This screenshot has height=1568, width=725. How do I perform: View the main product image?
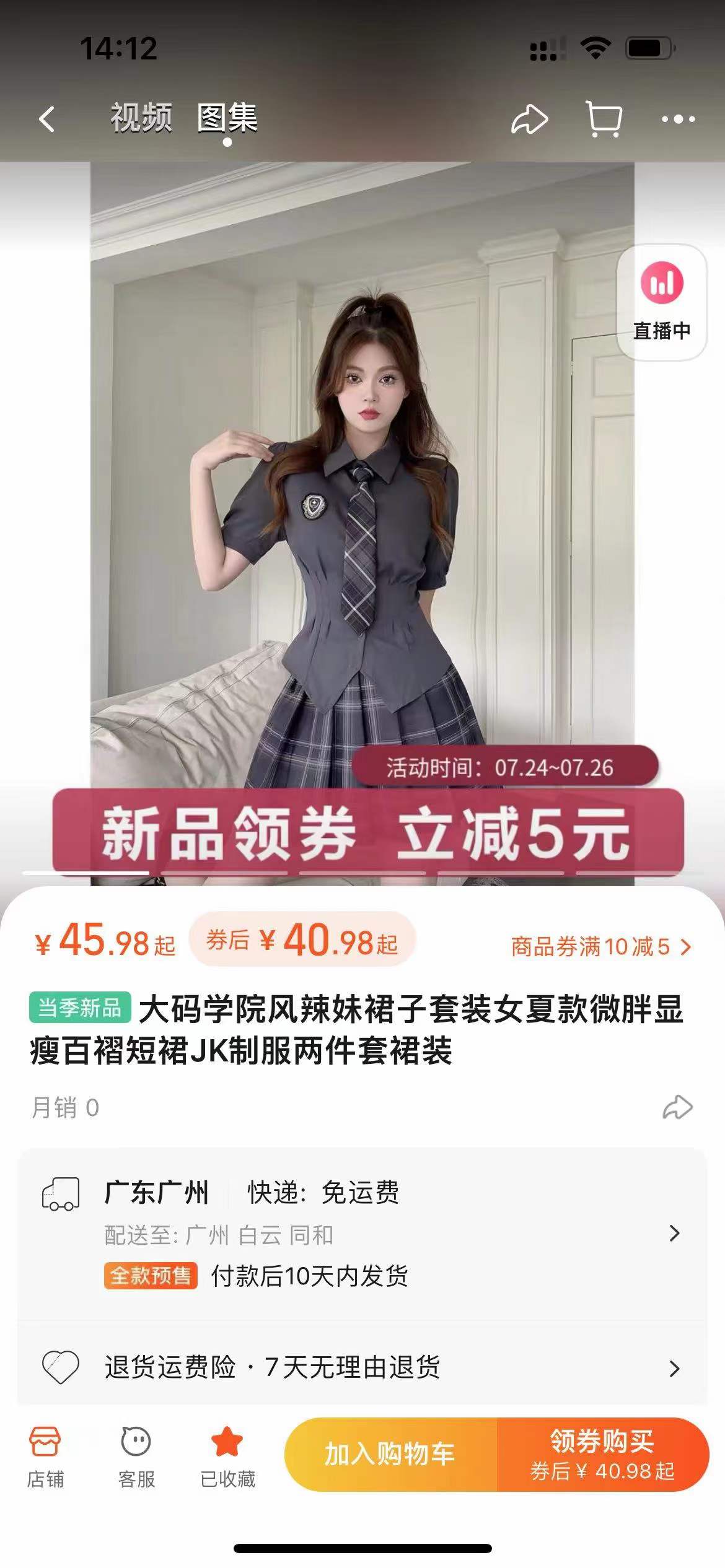[x=362, y=495]
